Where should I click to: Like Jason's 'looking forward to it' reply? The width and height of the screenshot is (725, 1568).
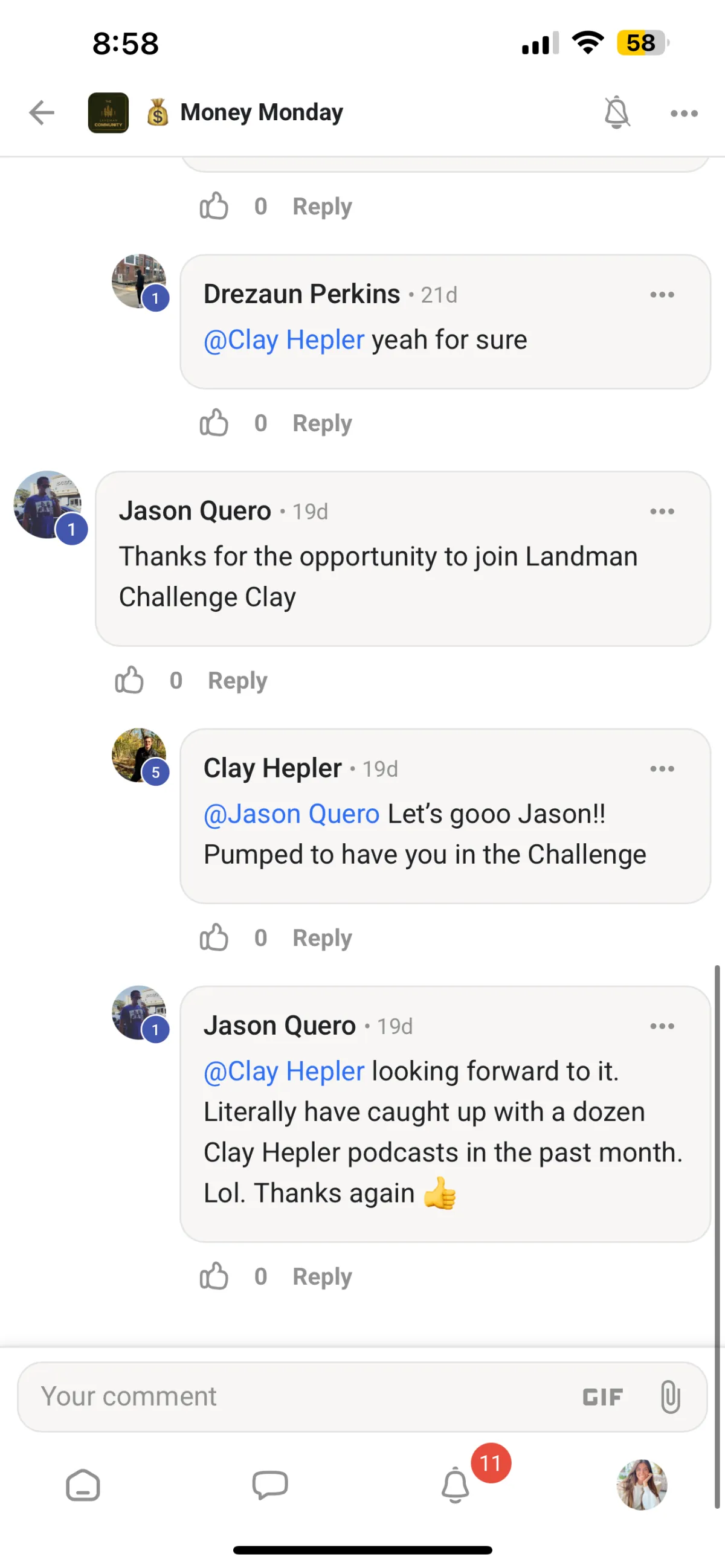tap(214, 1276)
